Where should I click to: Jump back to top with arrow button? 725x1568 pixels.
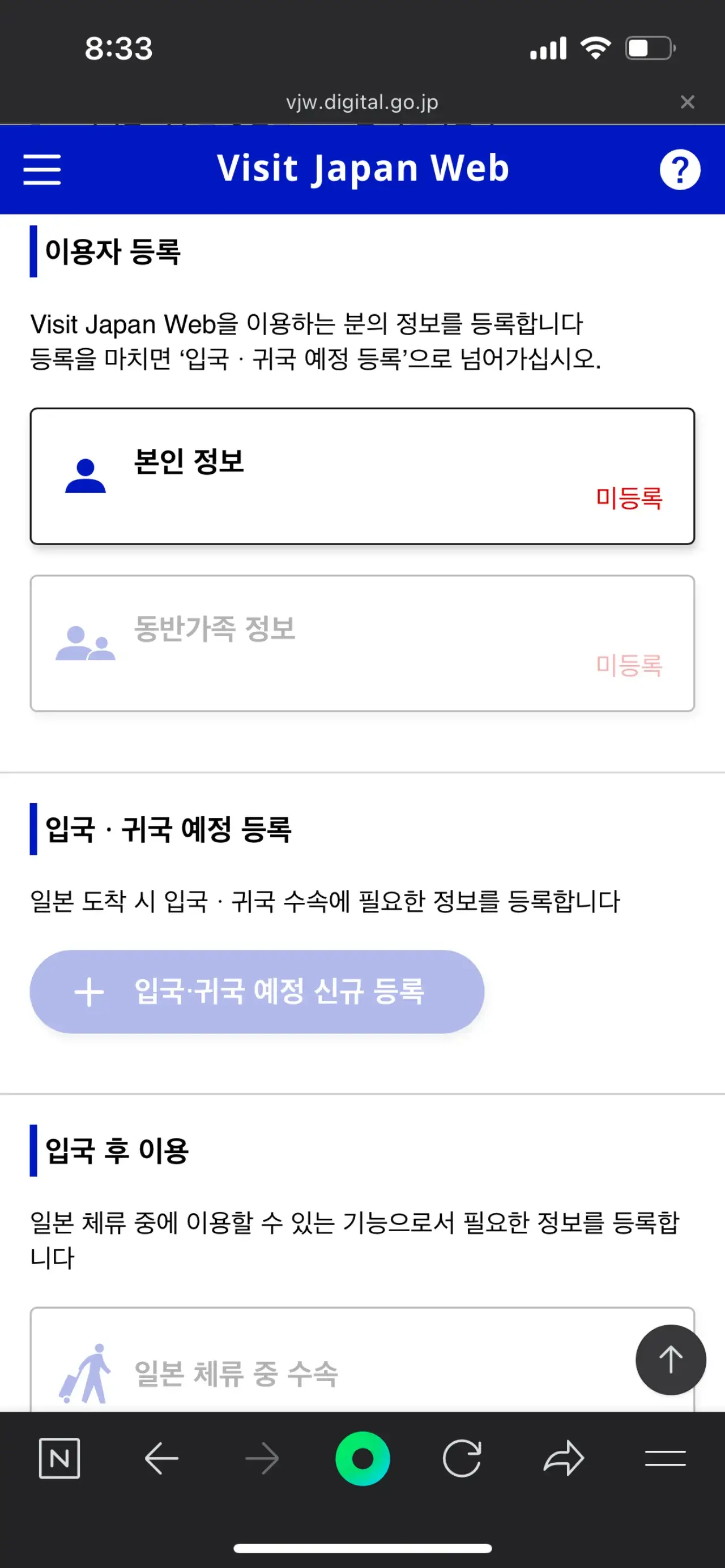671,1359
